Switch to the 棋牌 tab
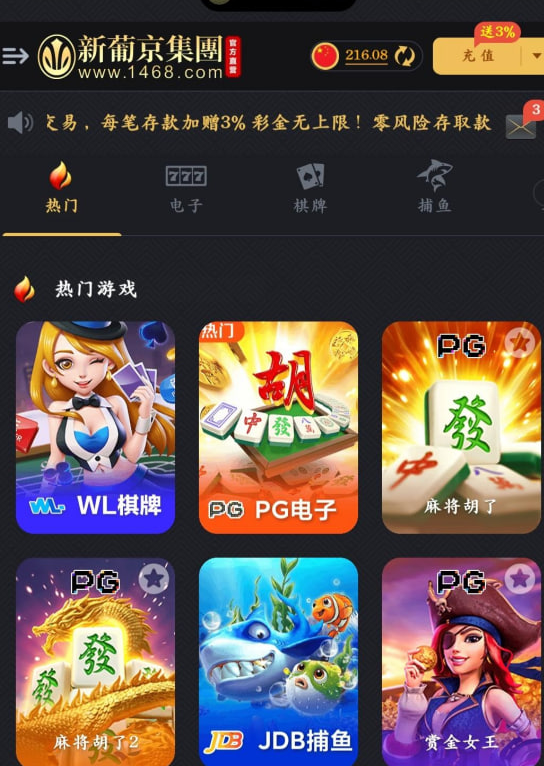This screenshot has width=544, height=766. pyautogui.click(x=311, y=189)
